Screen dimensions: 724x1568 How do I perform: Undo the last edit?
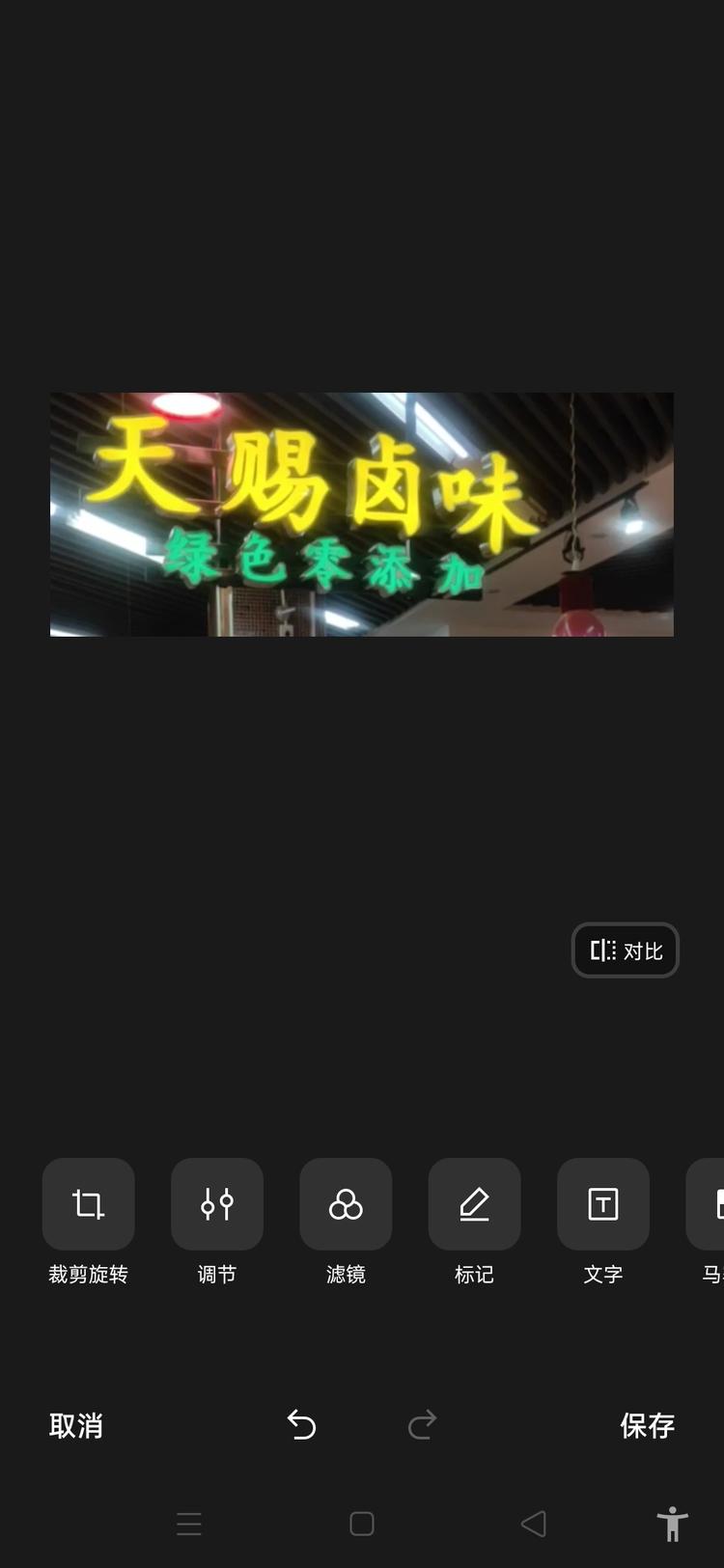coord(302,1424)
